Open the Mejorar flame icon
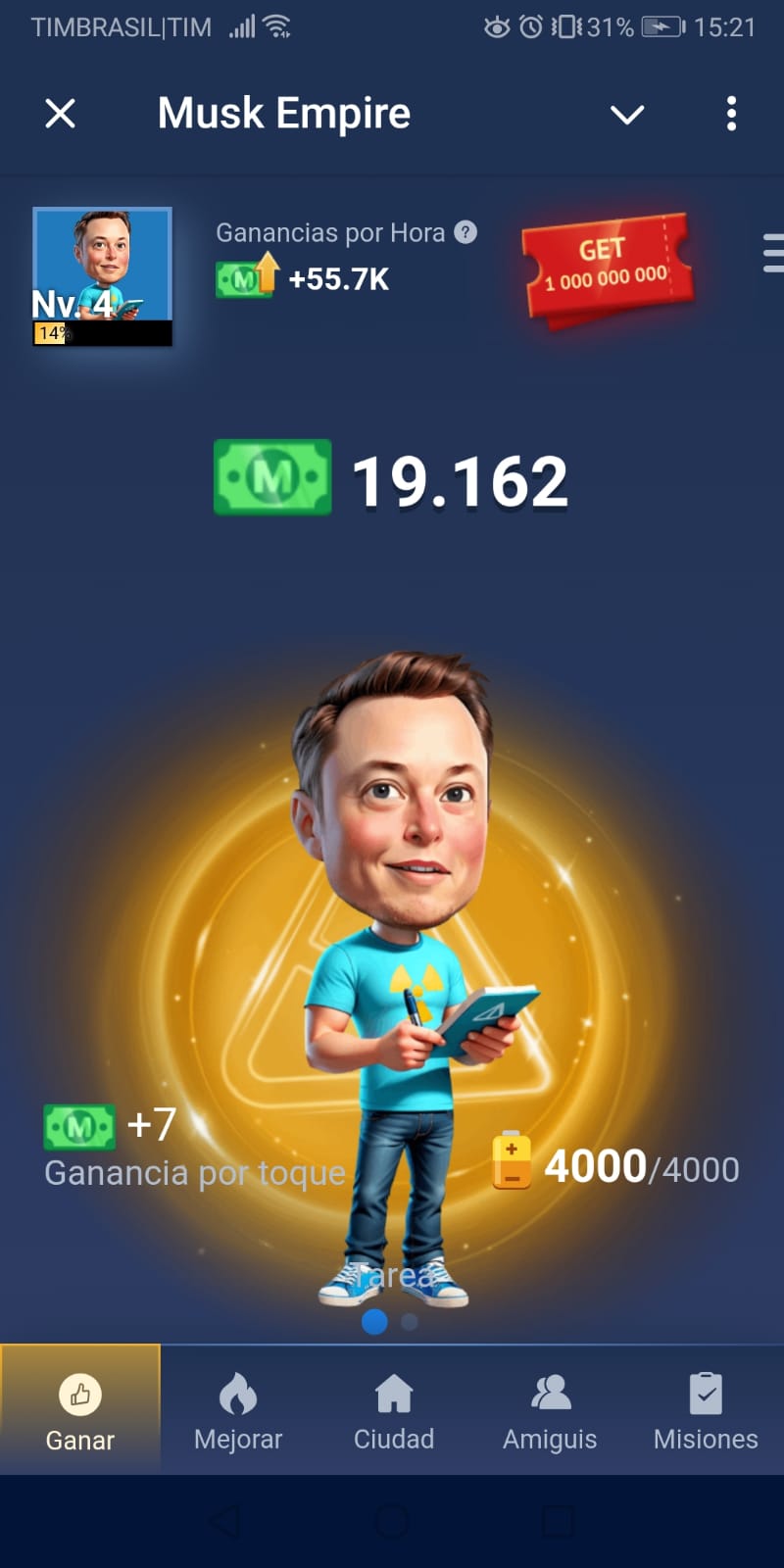784x1568 pixels. tap(238, 1393)
